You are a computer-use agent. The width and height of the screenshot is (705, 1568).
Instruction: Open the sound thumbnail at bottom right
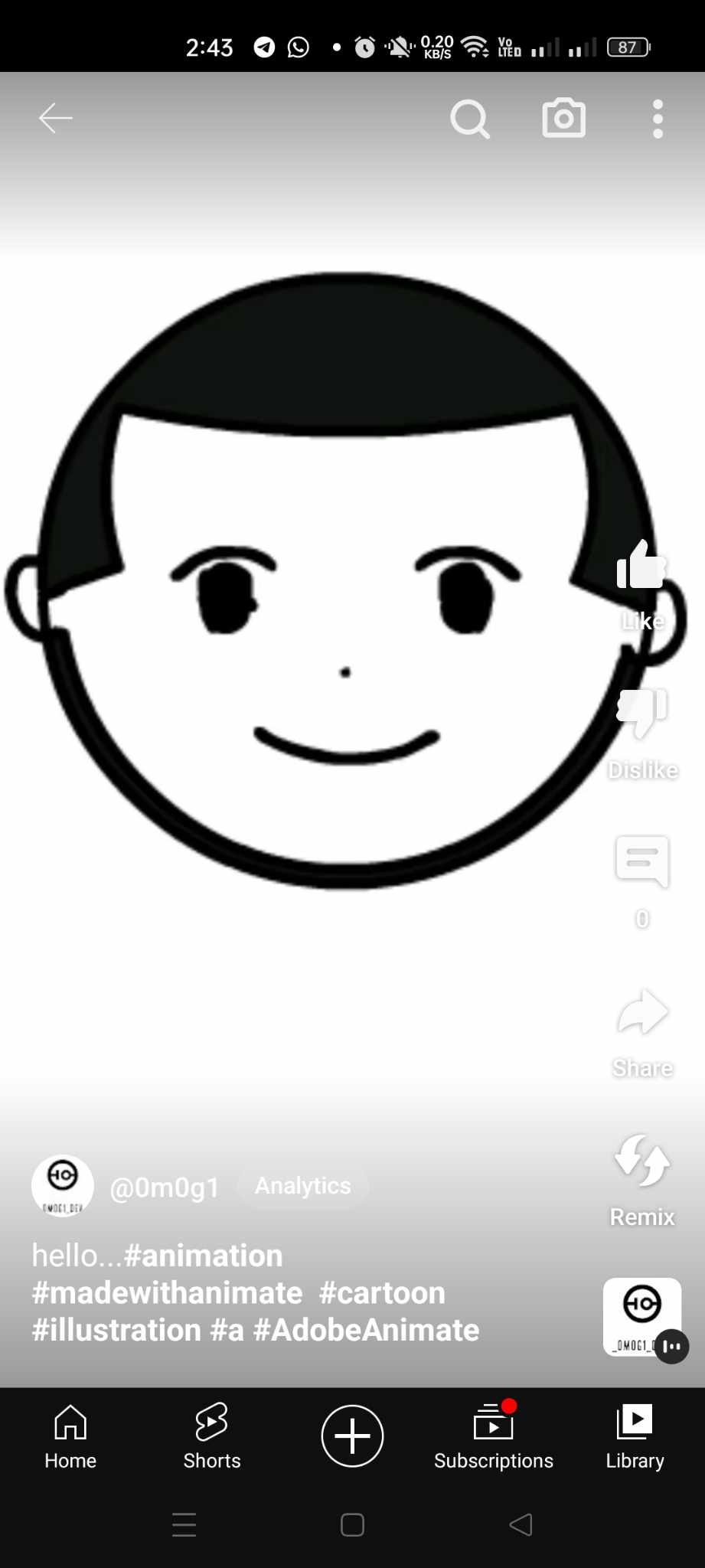click(642, 1316)
